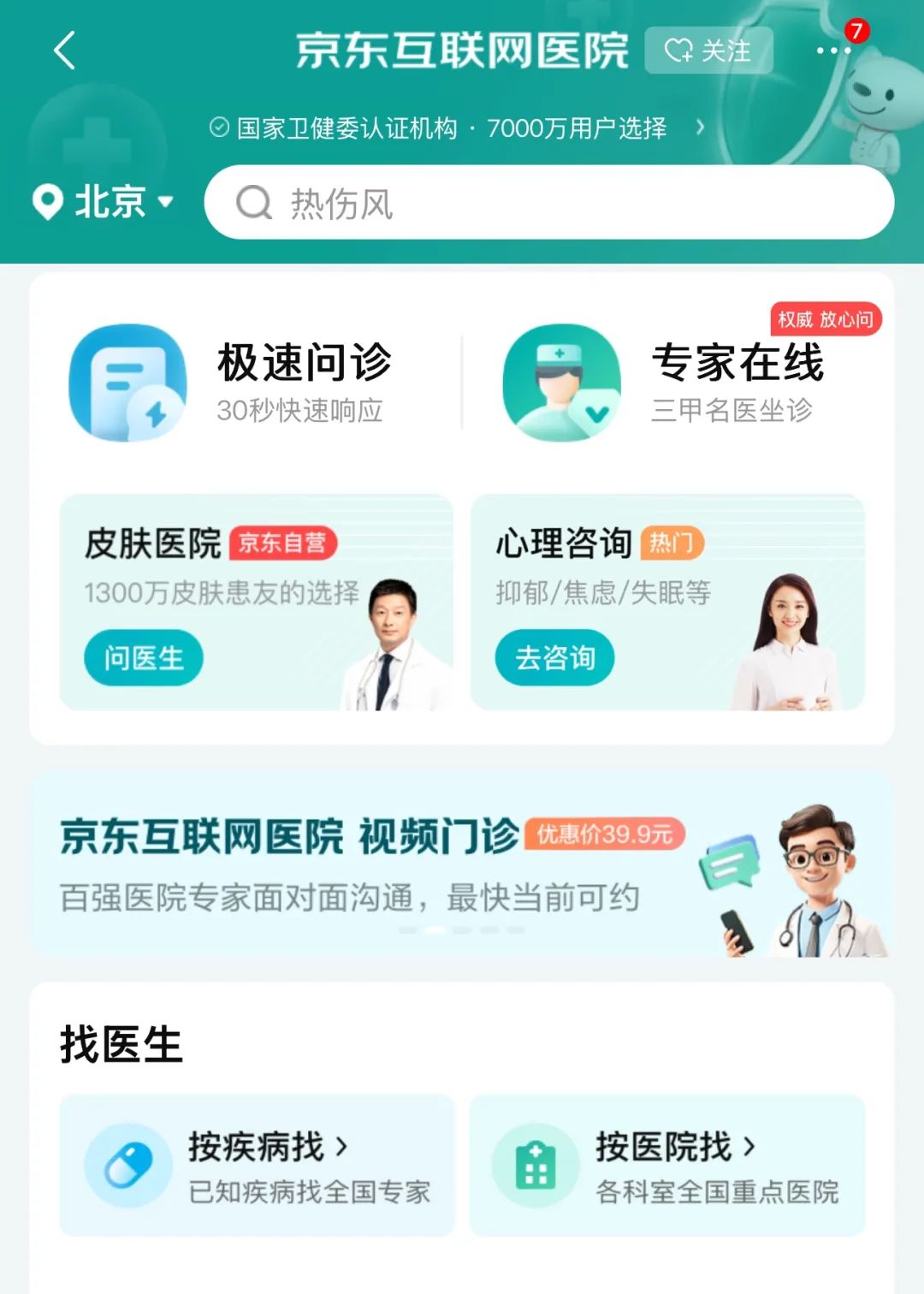Tap 去咨询 in 心理咨询 card
The height and width of the screenshot is (1294, 924).
[x=554, y=658]
